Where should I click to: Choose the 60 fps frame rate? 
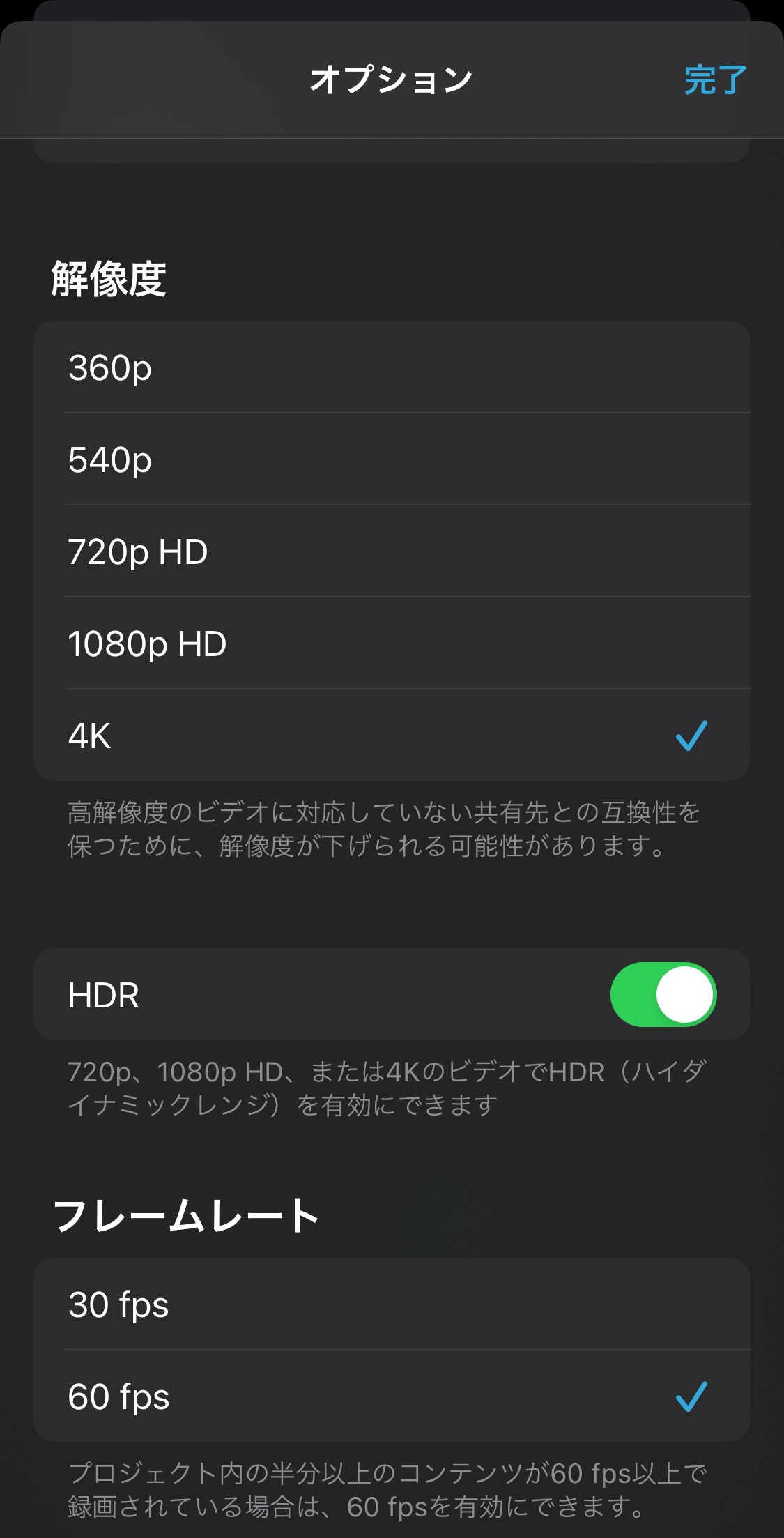390,1396
